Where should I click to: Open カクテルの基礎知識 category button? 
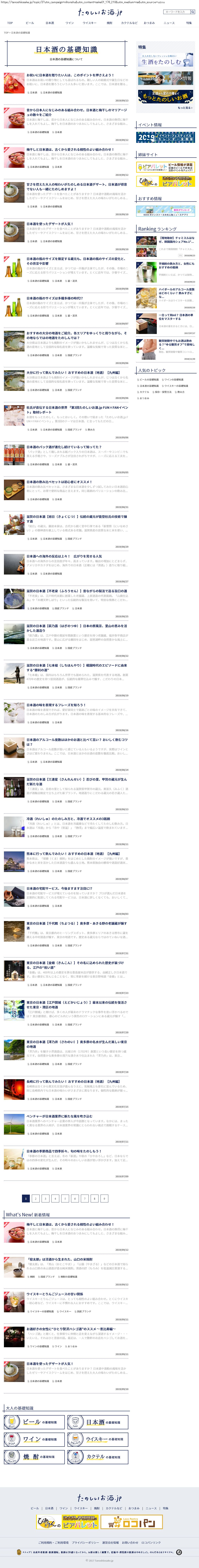[x=97, y=1457]
